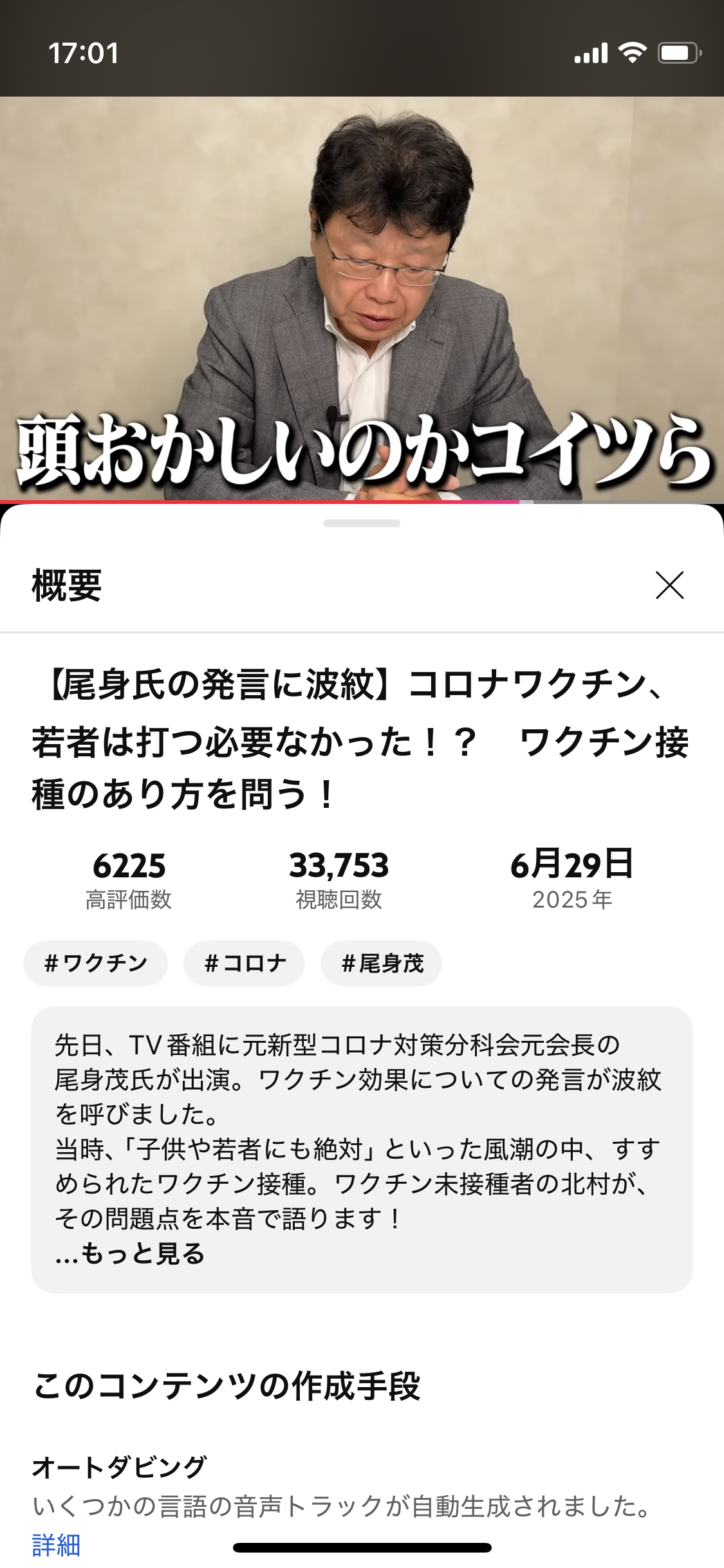The image size is (724, 1568).
Task: Open the #ワクチン hashtag chip
Action: (96, 964)
